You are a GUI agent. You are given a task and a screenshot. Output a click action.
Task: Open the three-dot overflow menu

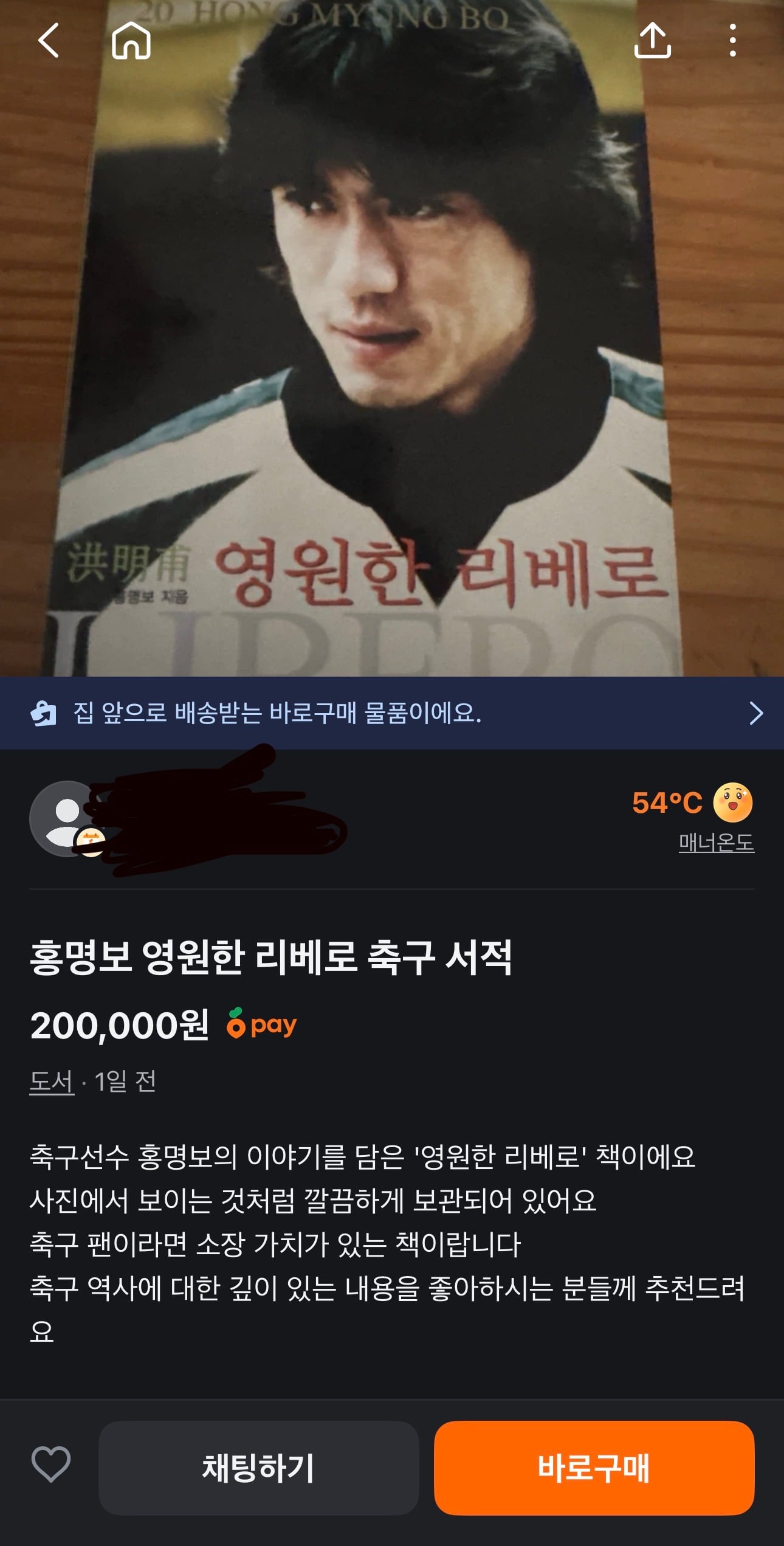point(732,41)
